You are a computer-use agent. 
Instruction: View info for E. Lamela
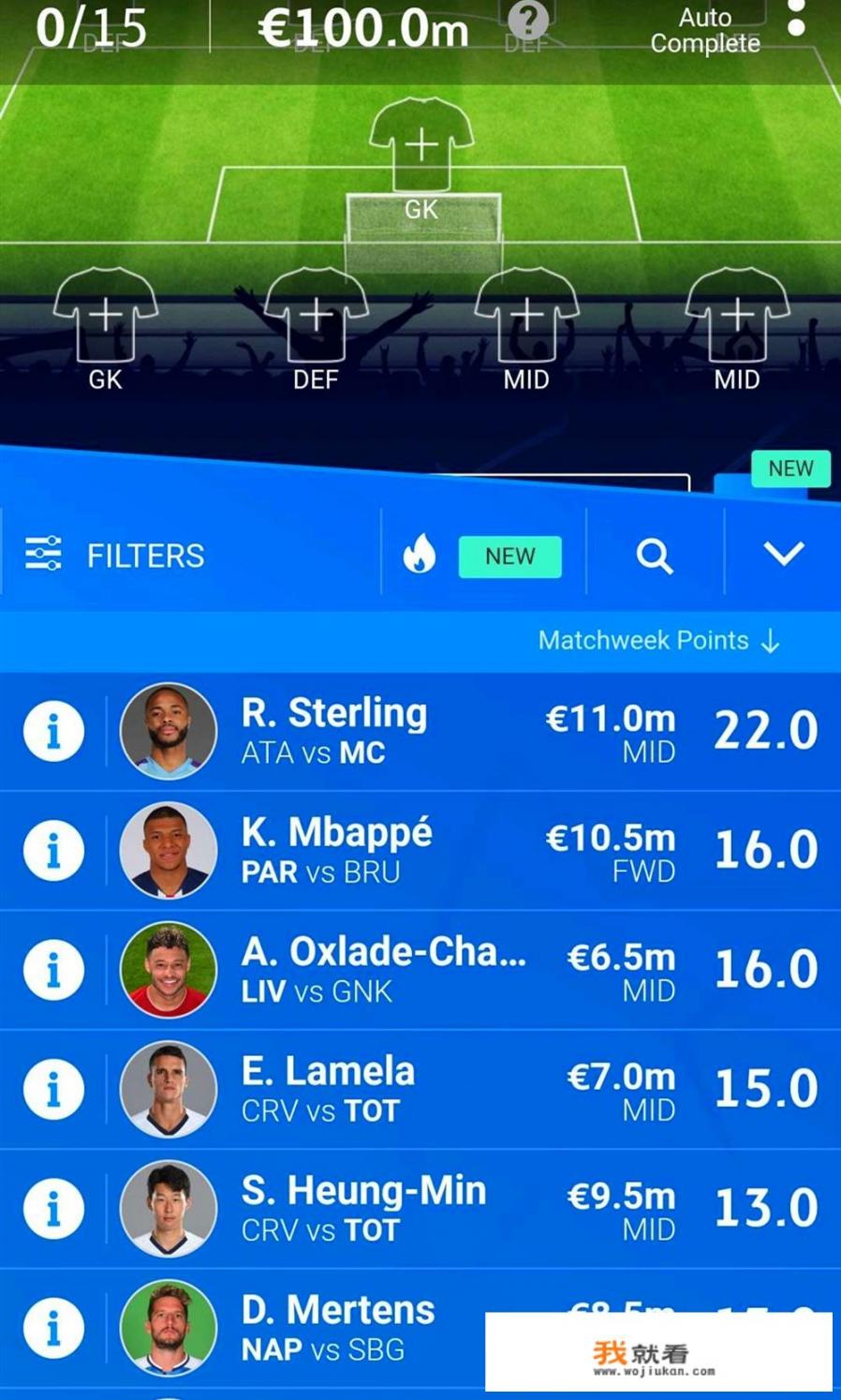pos(53,1090)
